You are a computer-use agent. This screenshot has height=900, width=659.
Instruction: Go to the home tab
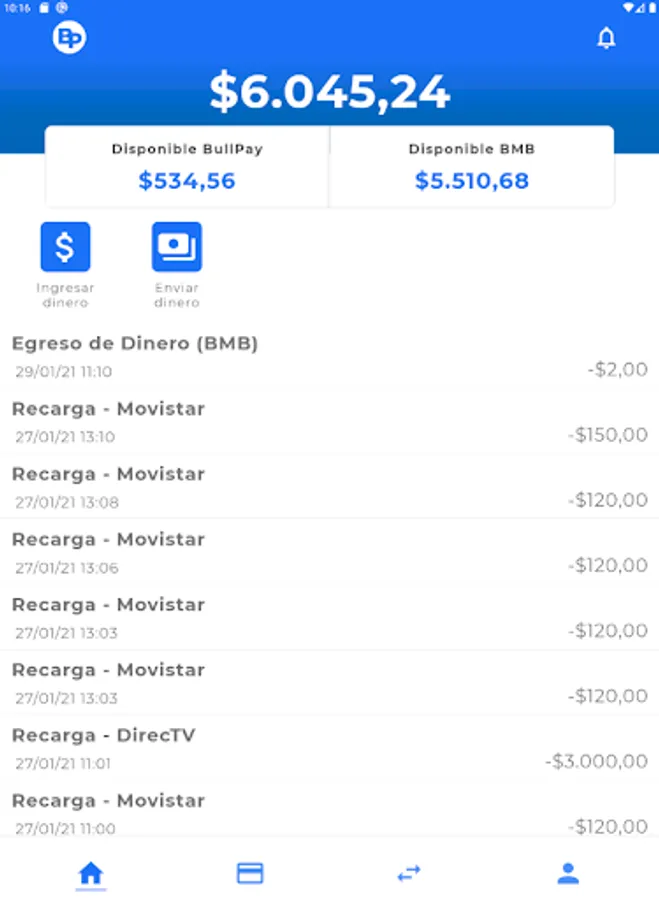tap(91, 873)
